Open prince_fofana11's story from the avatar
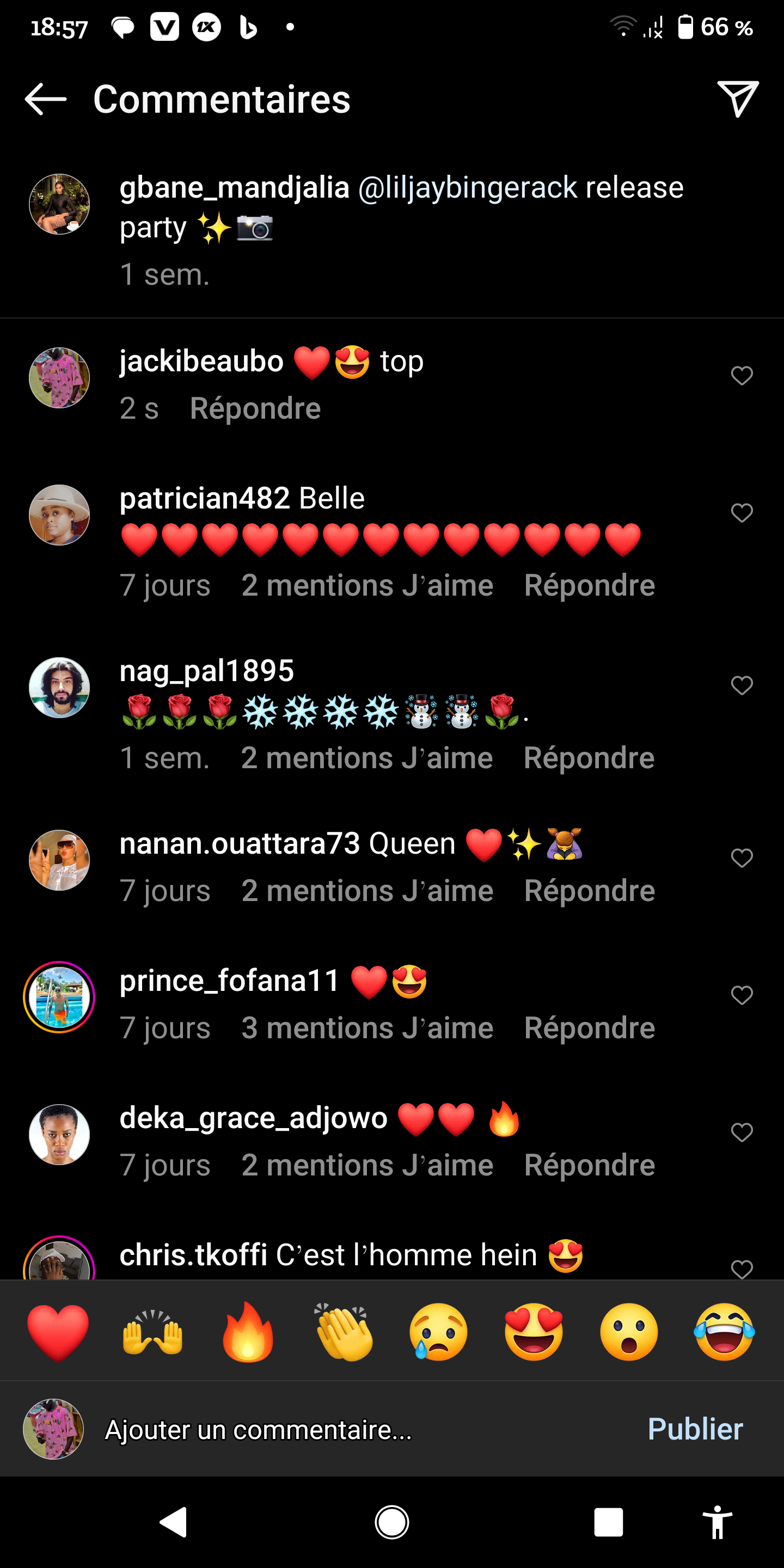This screenshot has width=784, height=1568. coord(59,997)
